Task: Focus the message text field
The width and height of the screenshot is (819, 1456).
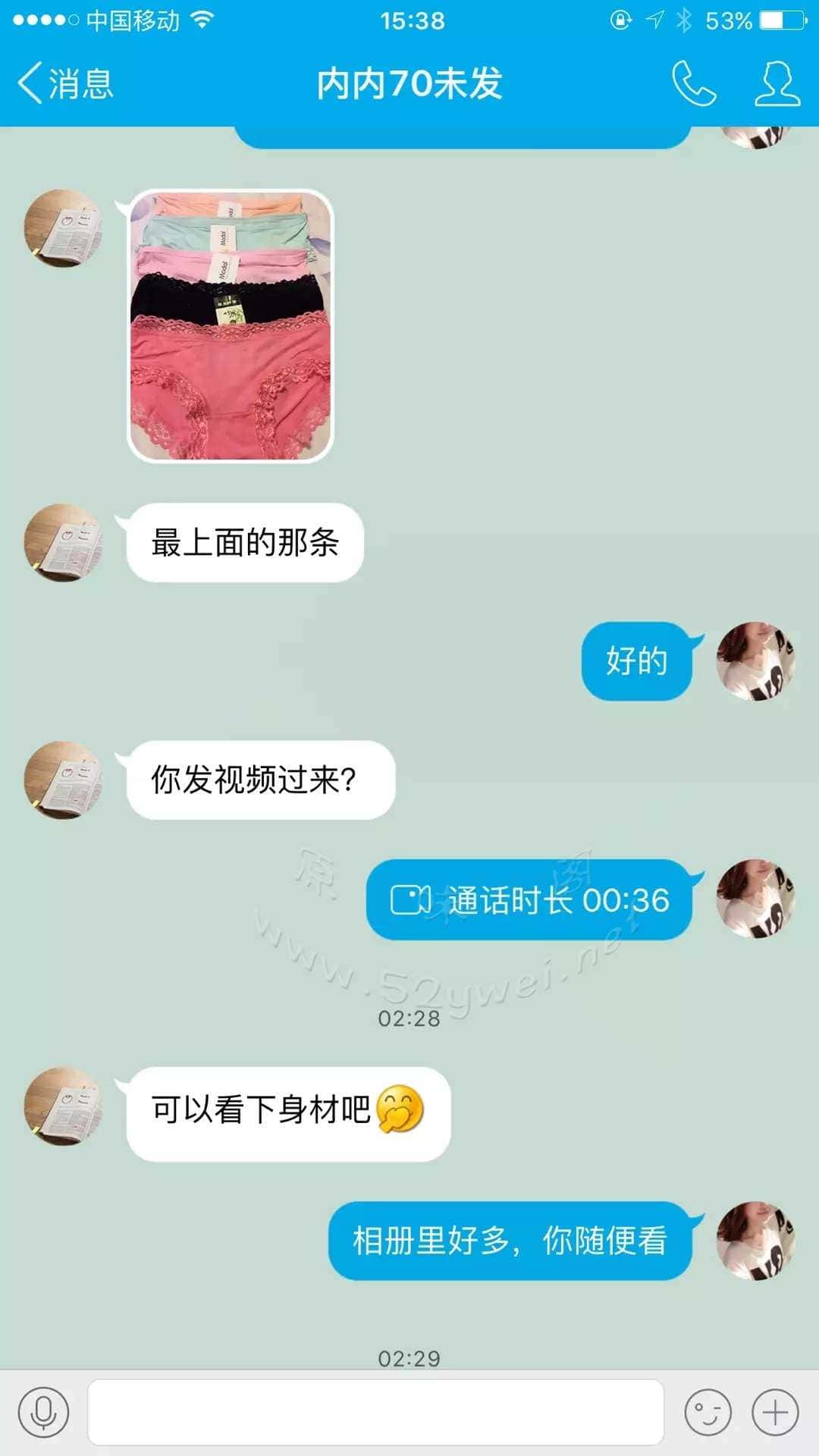Action: coord(375,1413)
